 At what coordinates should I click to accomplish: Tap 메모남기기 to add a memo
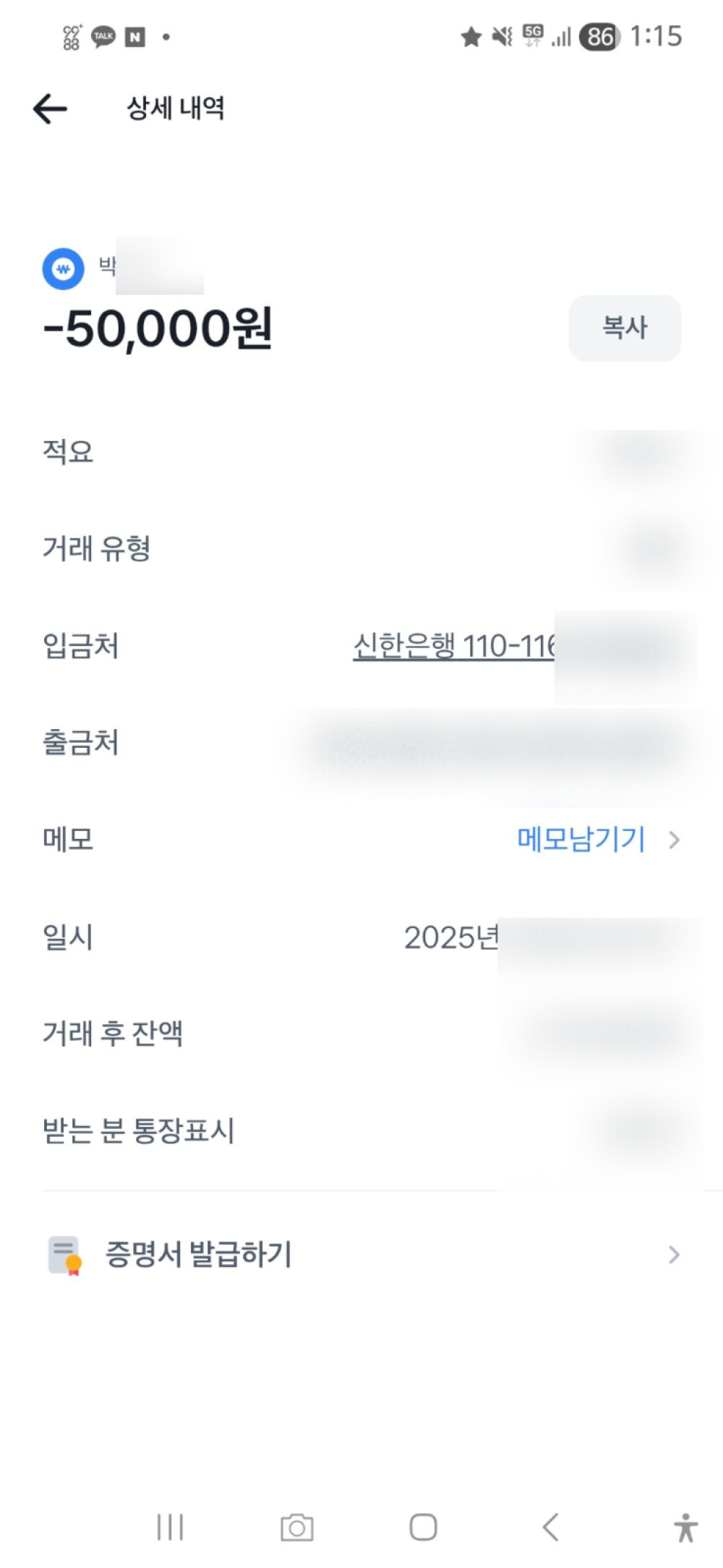click(581, 840)
